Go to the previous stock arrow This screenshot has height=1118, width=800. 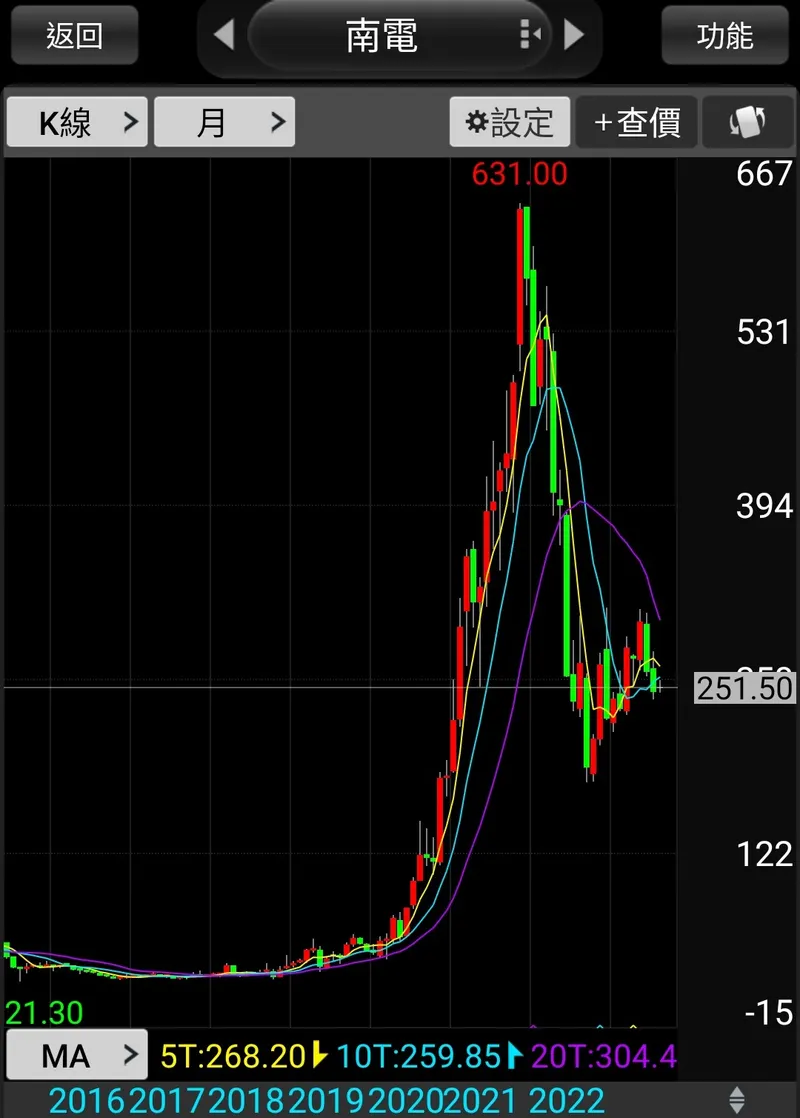(x=224, y=37)
